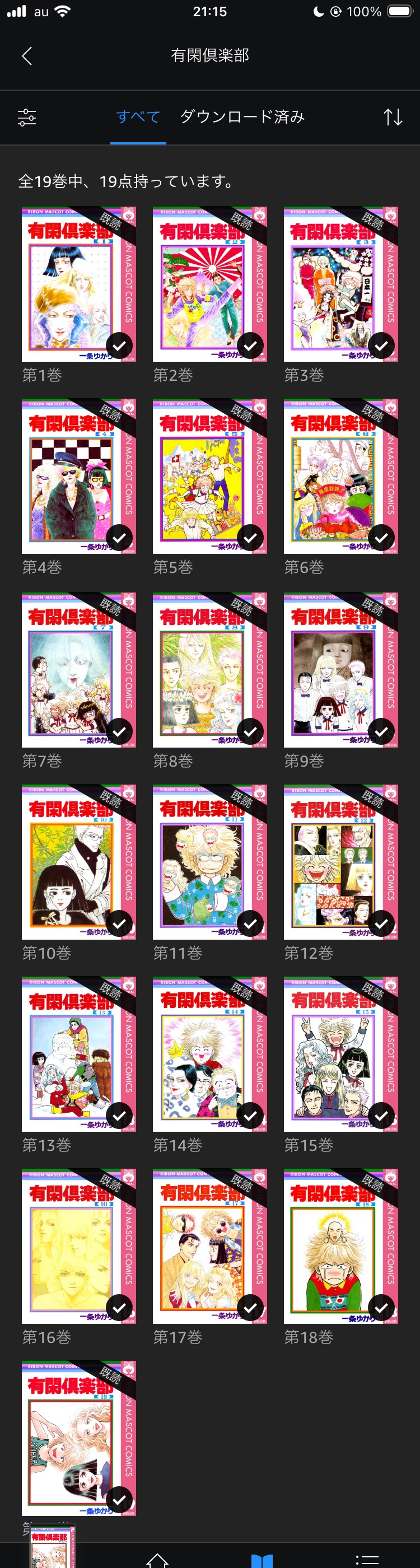Screen dimensions: 420x1568
Task: Open the filter settings icon
Action: 27,117
